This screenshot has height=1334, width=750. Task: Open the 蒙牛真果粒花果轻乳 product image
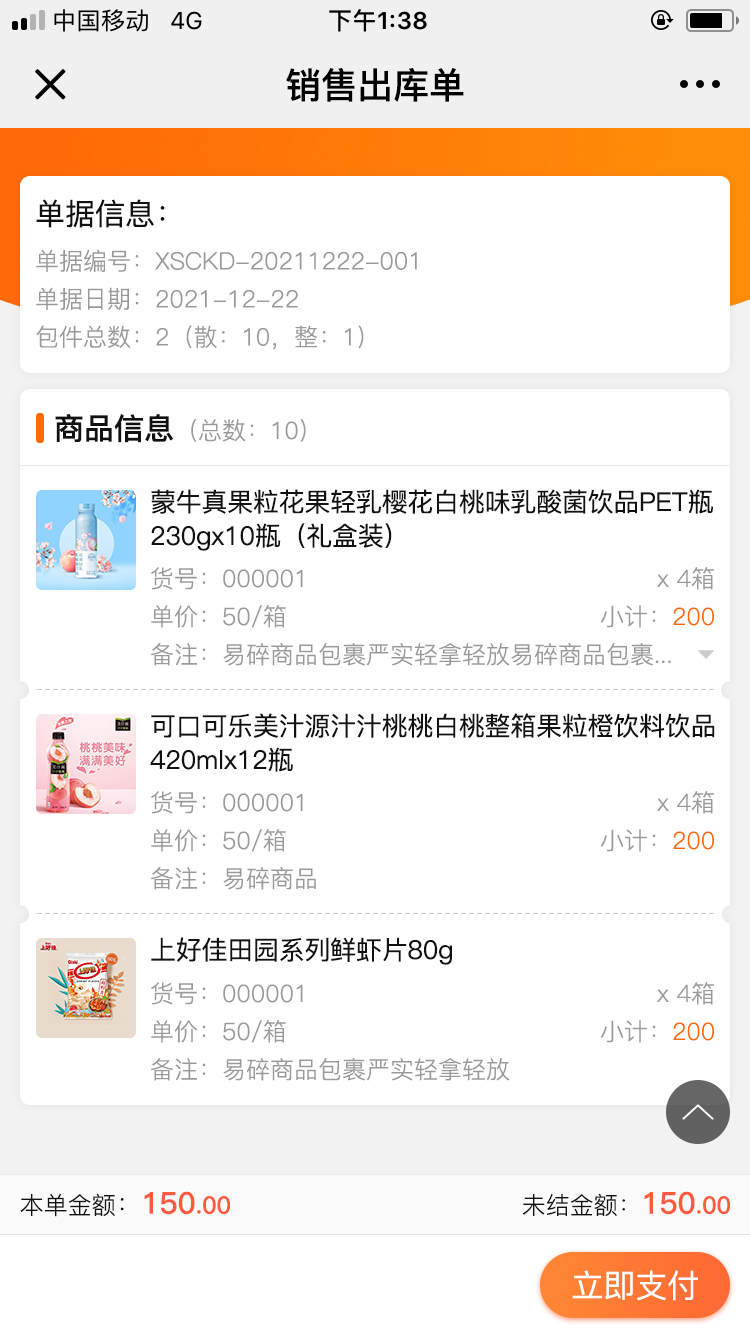pyautogui.click(x=86, y=540)
